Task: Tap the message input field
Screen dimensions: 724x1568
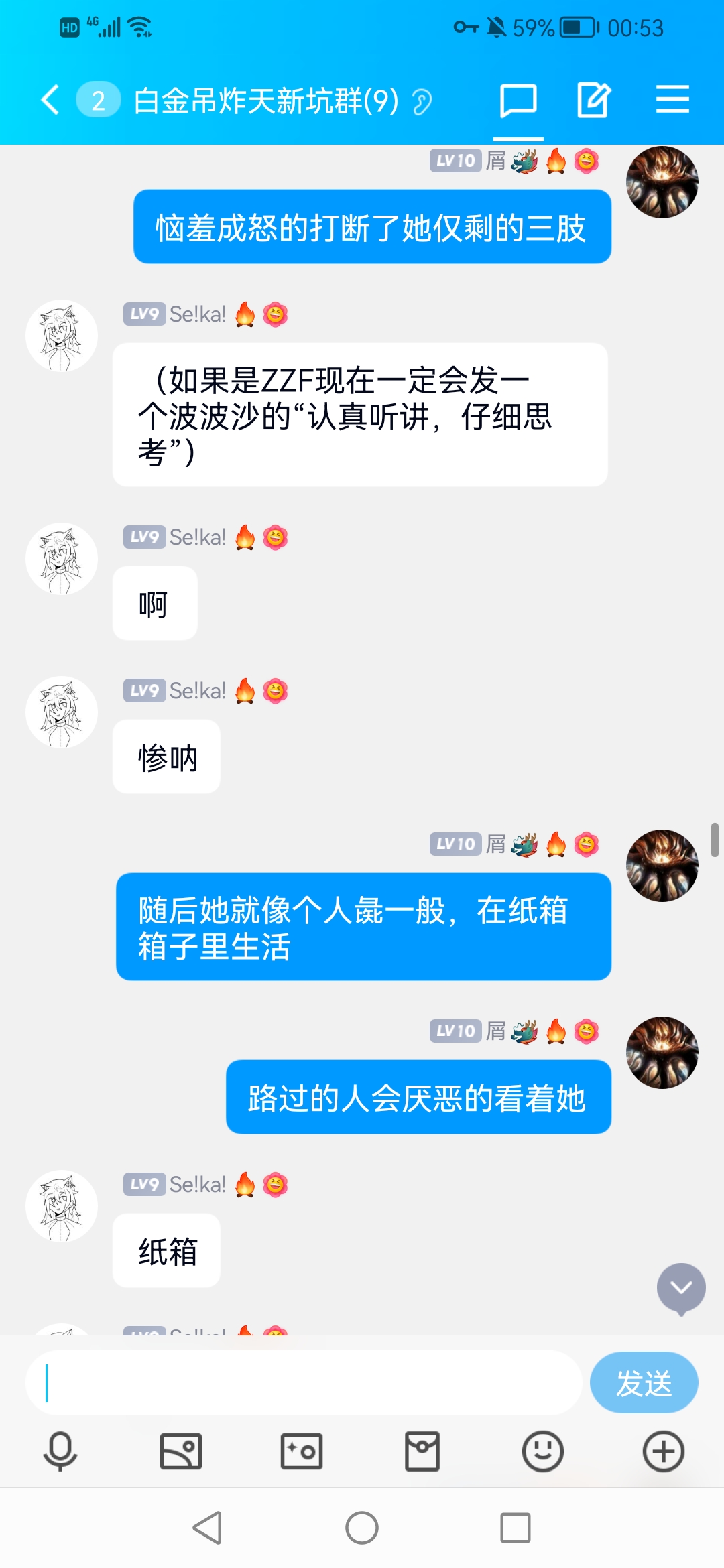Action: coord(303,1383)
